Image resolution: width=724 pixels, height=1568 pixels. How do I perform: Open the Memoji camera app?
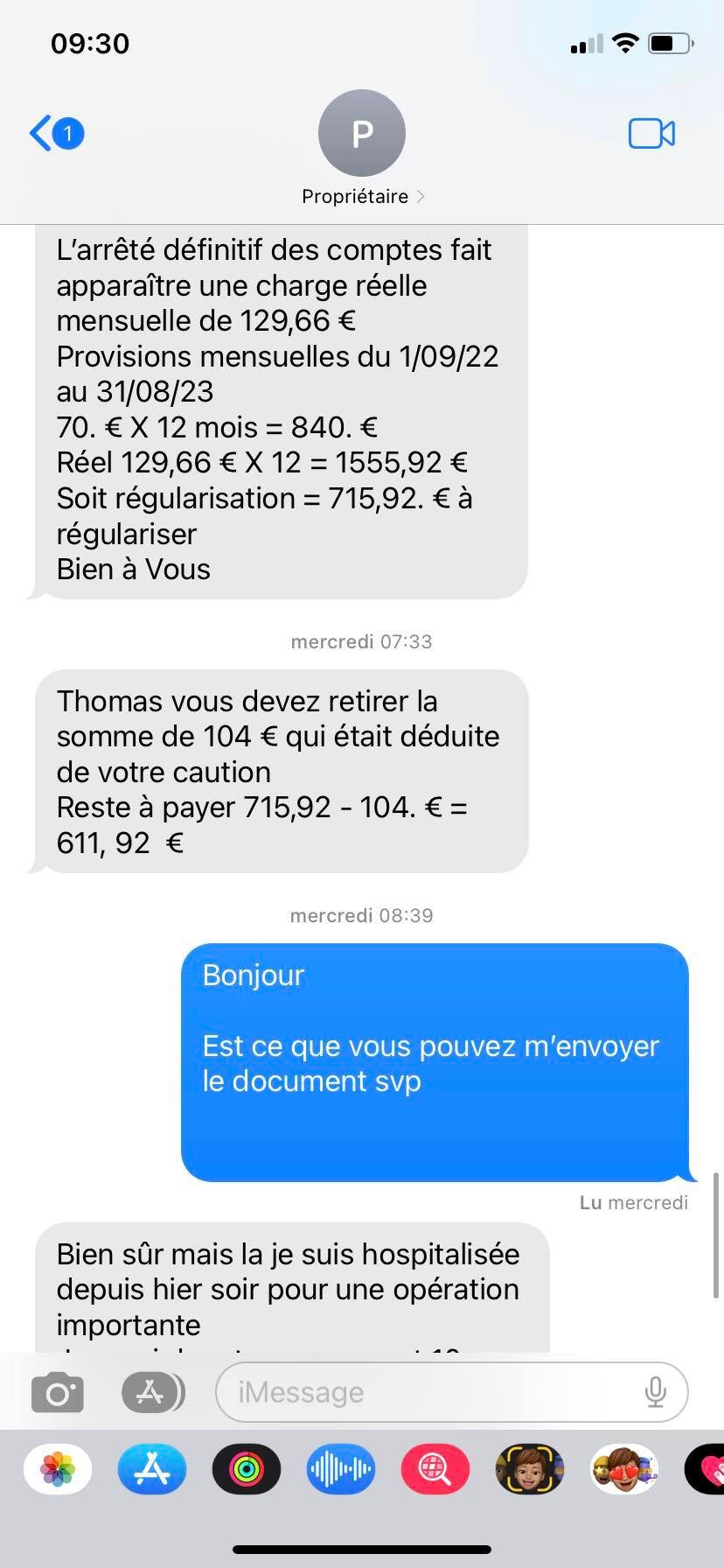[x=530, y=1469]
